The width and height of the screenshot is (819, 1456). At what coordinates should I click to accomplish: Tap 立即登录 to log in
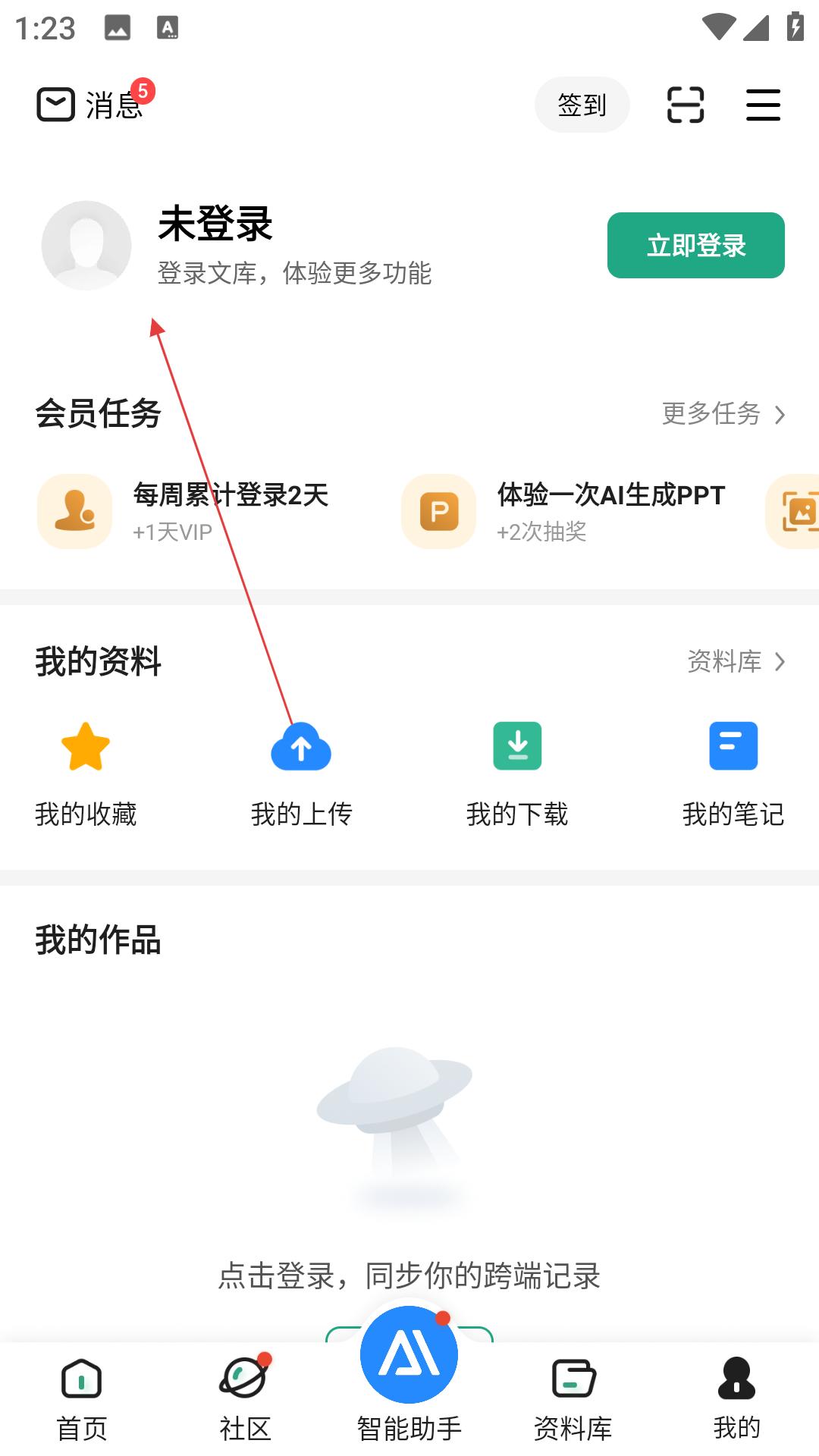[695, 245]
